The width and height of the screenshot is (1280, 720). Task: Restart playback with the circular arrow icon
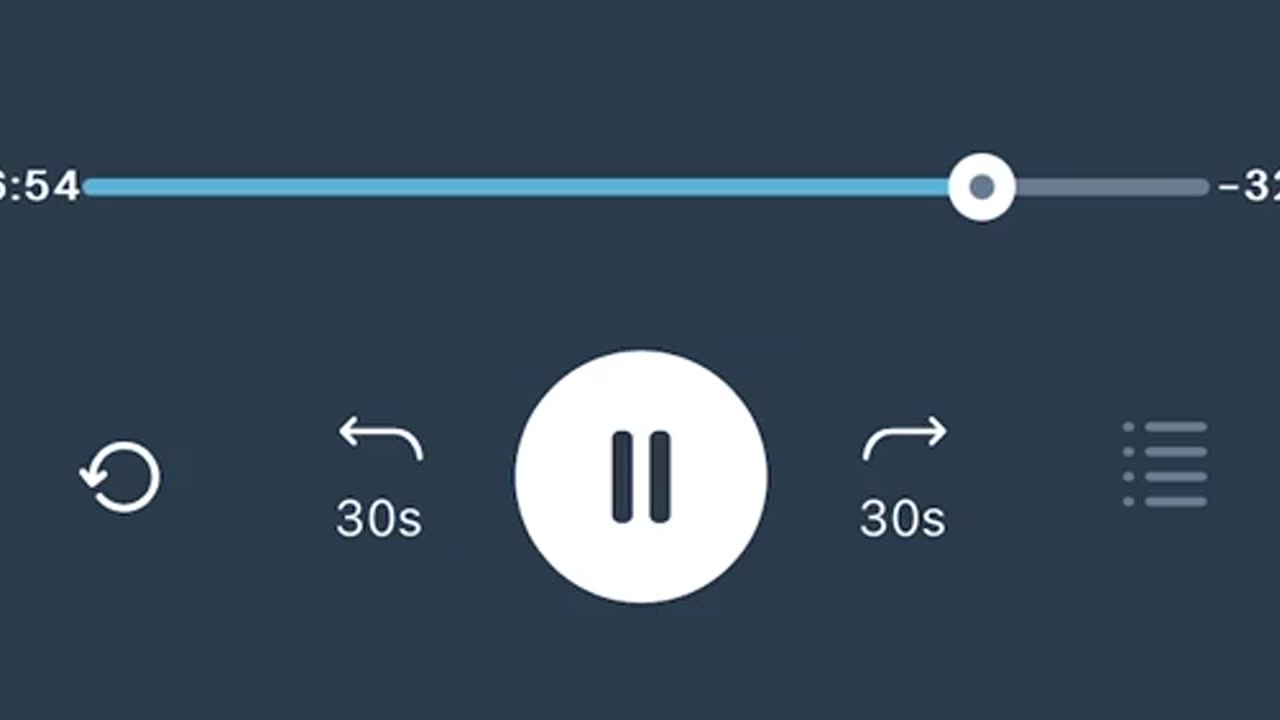(x=121, y=477)
